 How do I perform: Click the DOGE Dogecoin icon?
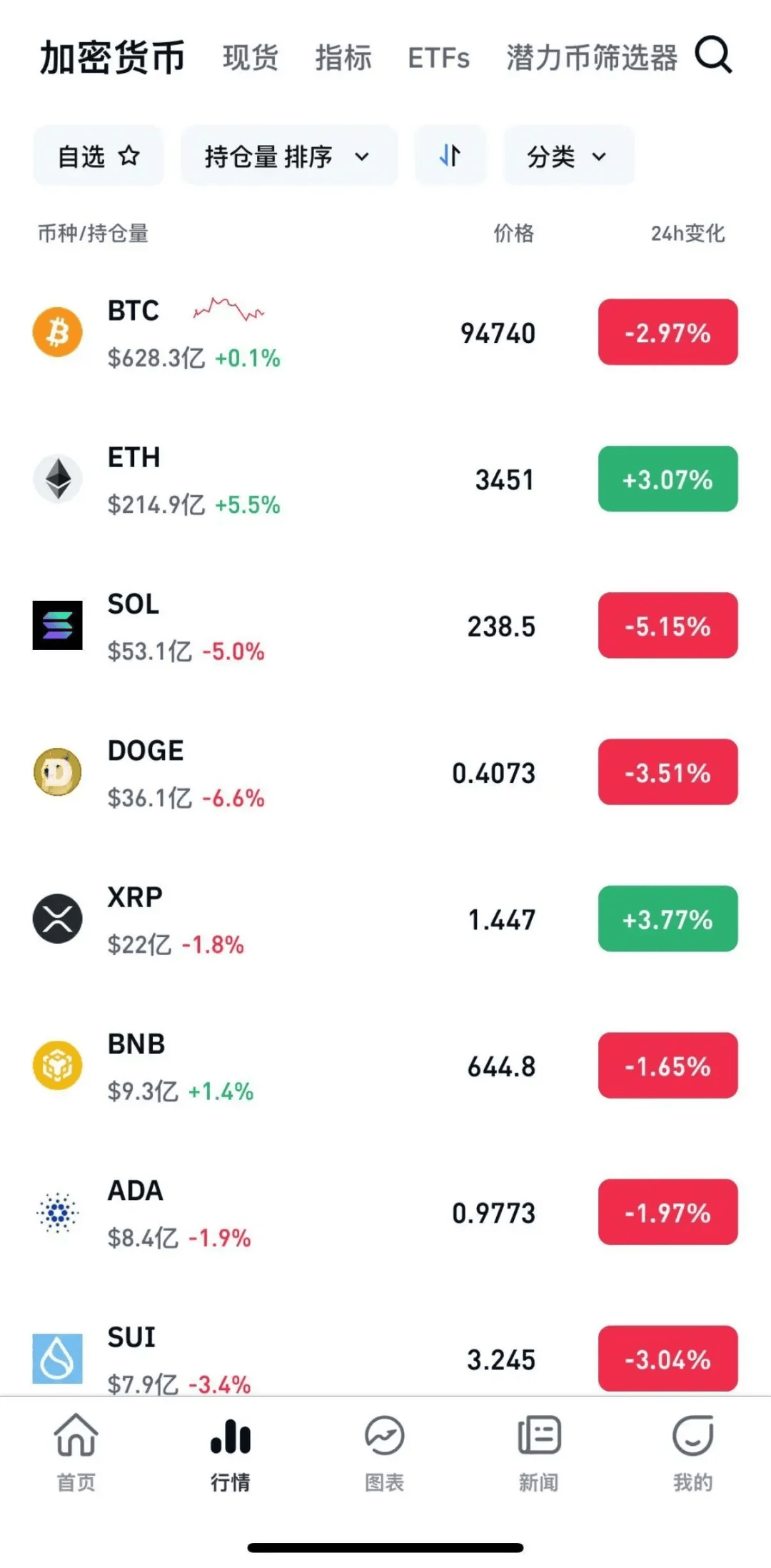click(57, 771)
